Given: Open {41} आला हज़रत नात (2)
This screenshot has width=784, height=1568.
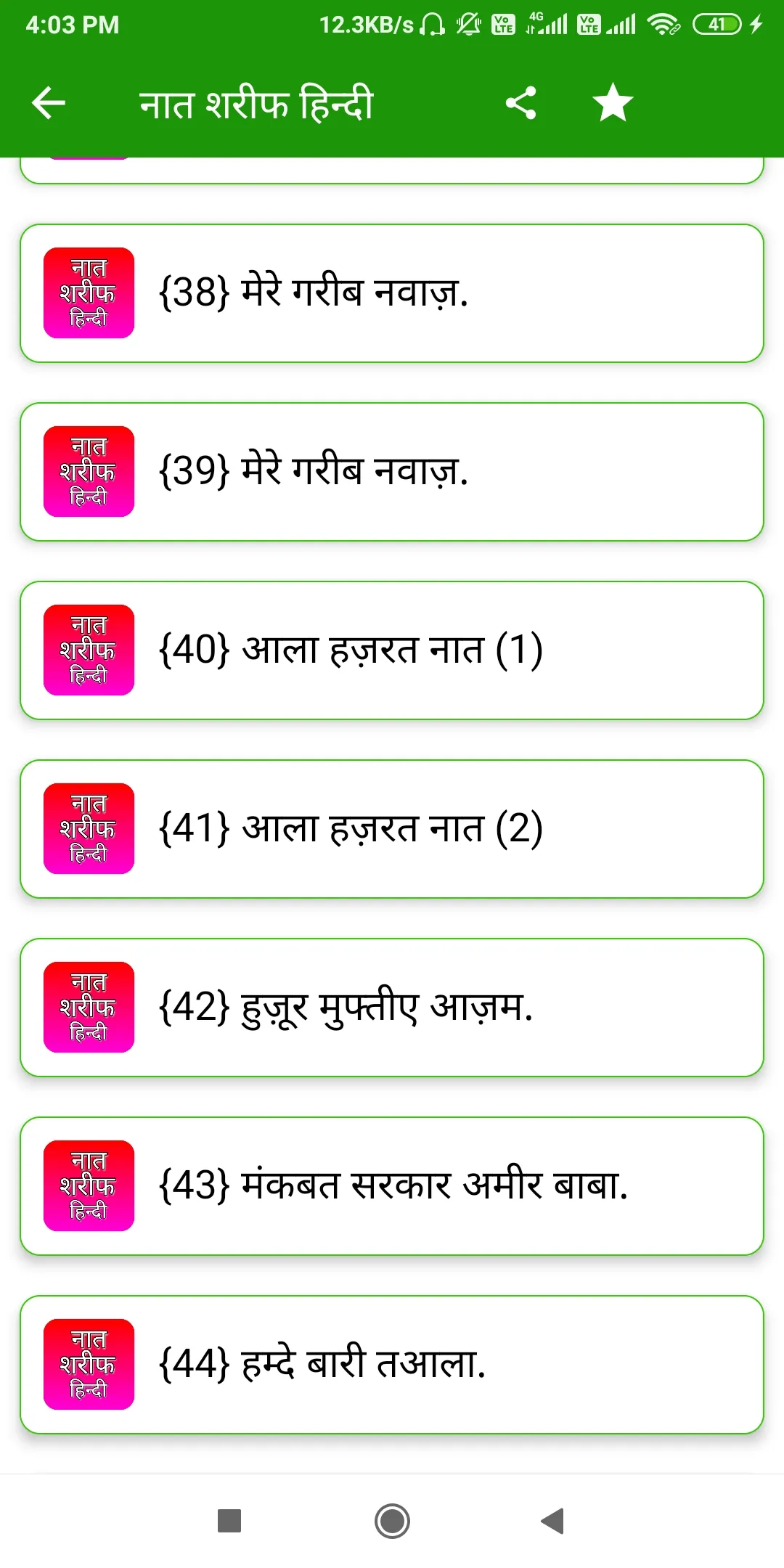Looking at the screenshot, I should 392,829.
